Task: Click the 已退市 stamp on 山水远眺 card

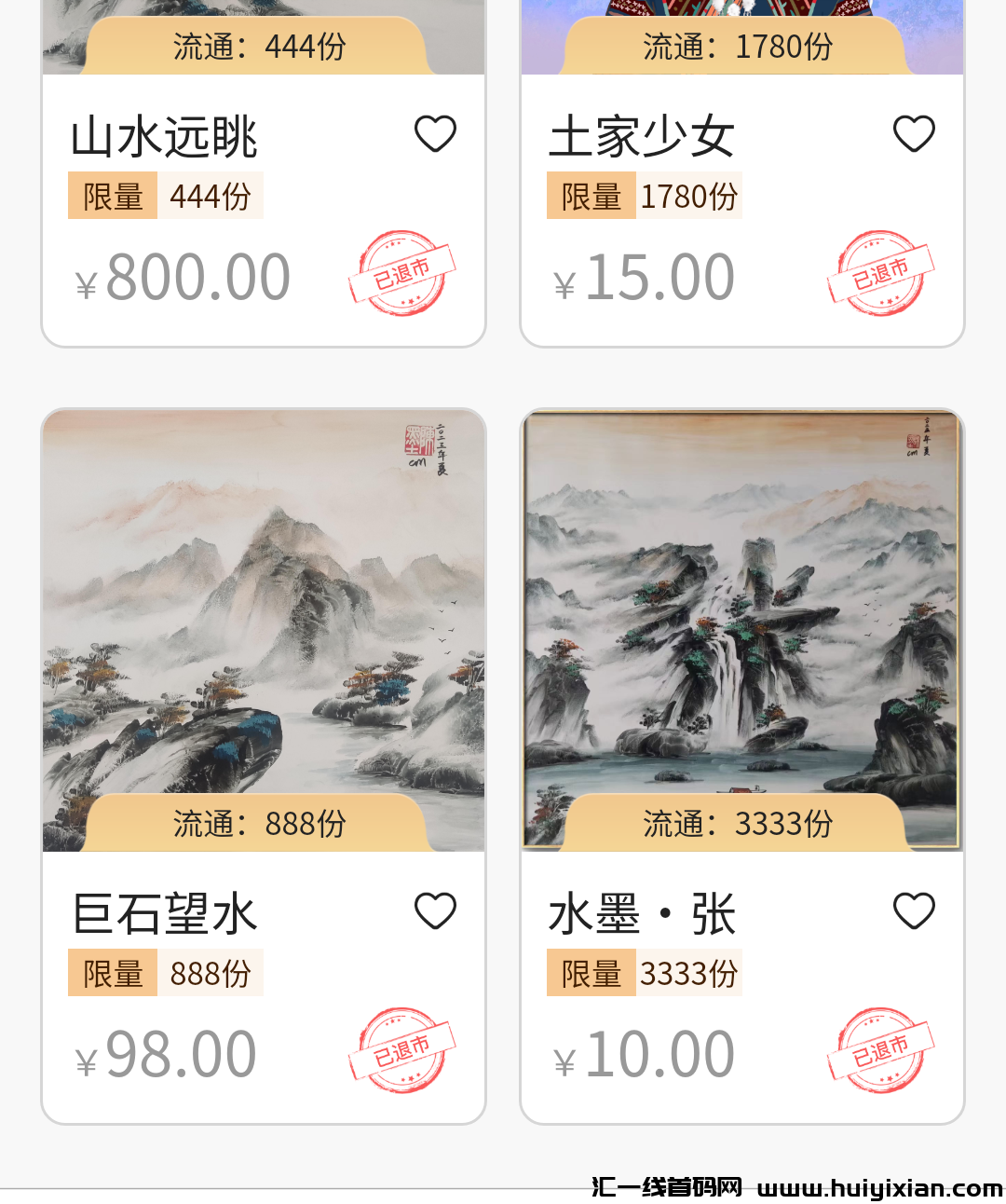Action: (402, 275)
